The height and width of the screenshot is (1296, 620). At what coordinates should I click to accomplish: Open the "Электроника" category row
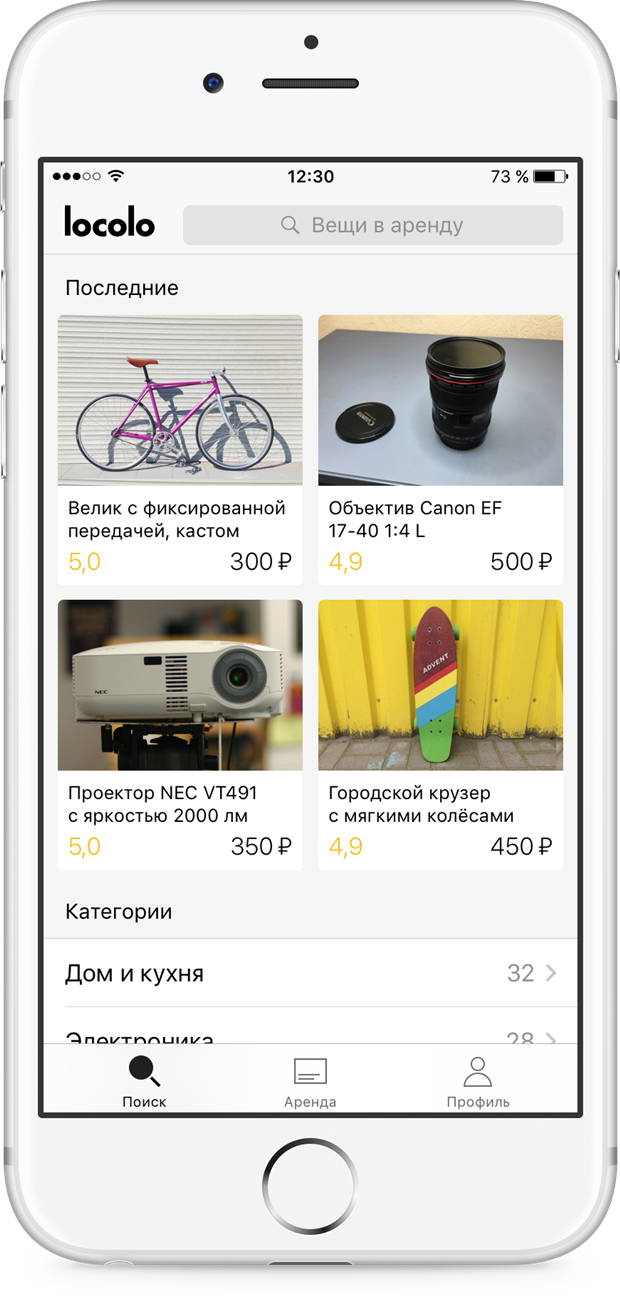(310, 1035)
